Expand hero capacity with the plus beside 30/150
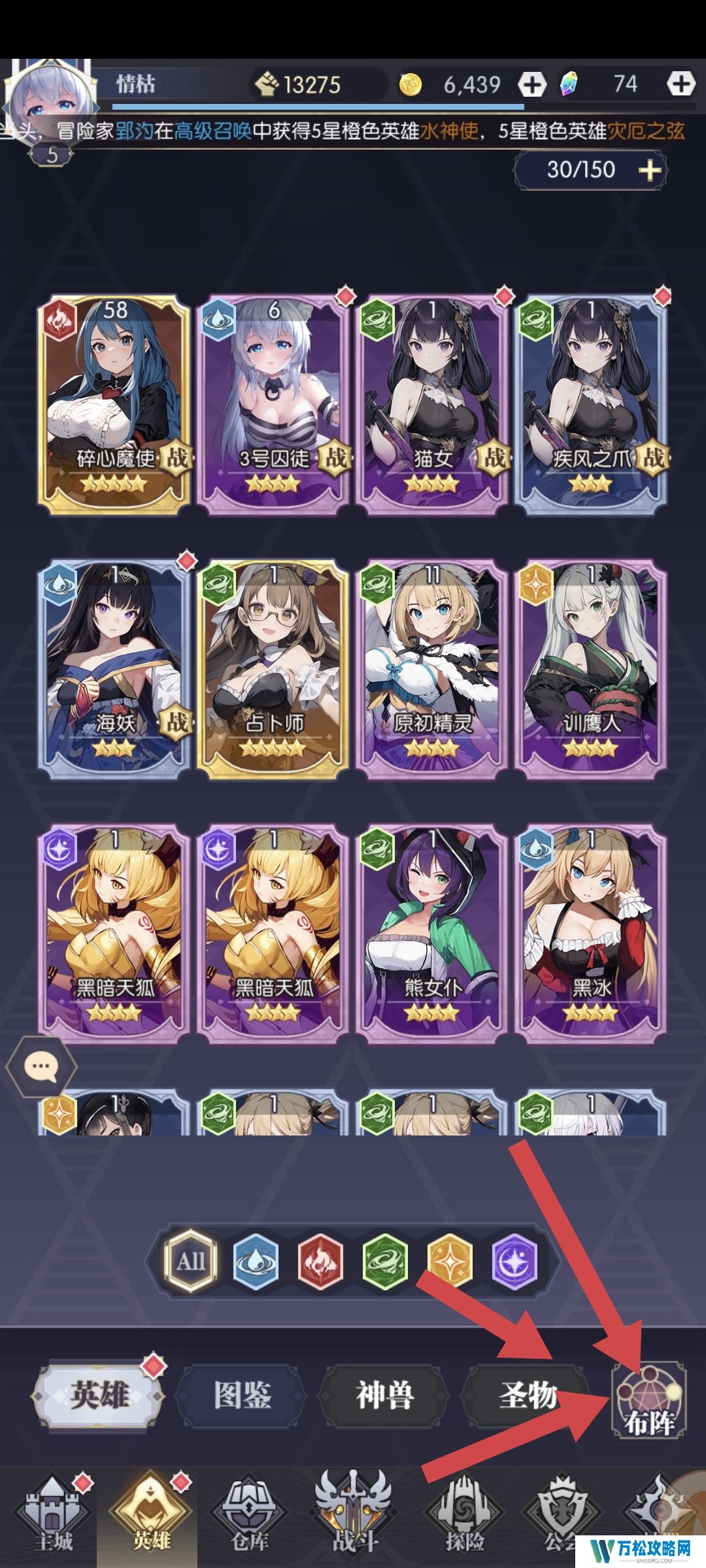This screenshot has width=706, height=1568. (x=649, y=171)
